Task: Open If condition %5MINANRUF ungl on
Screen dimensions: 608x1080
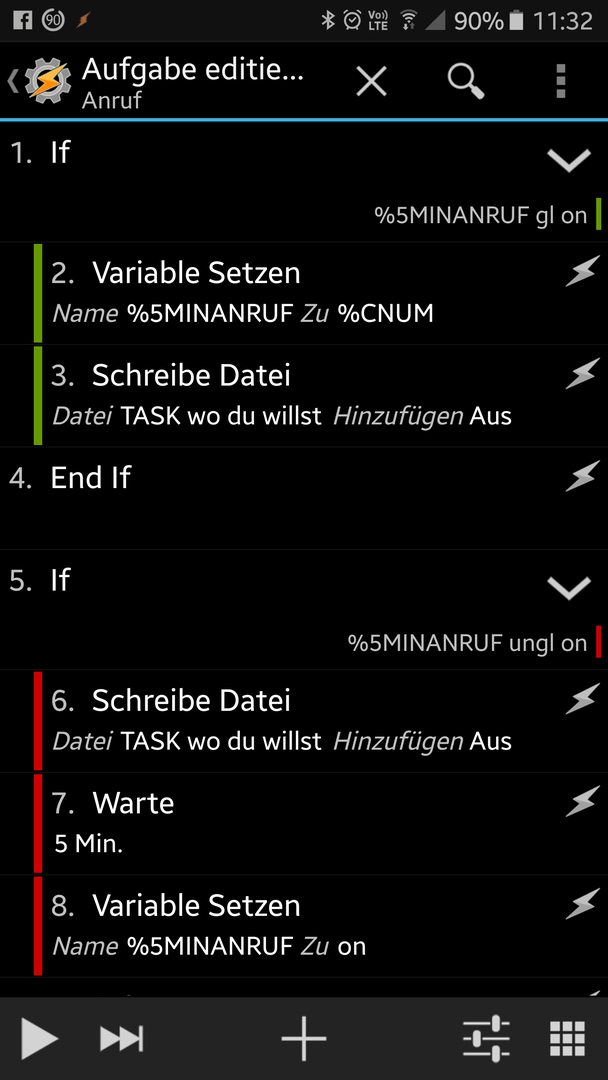Action: [x=468, y=643]
